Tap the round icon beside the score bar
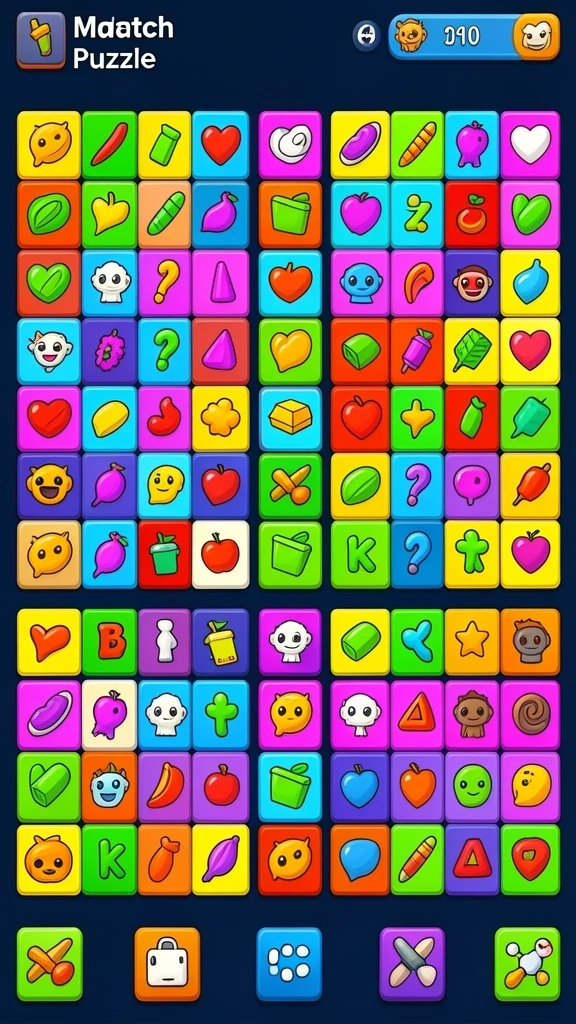 click(366, 35)
